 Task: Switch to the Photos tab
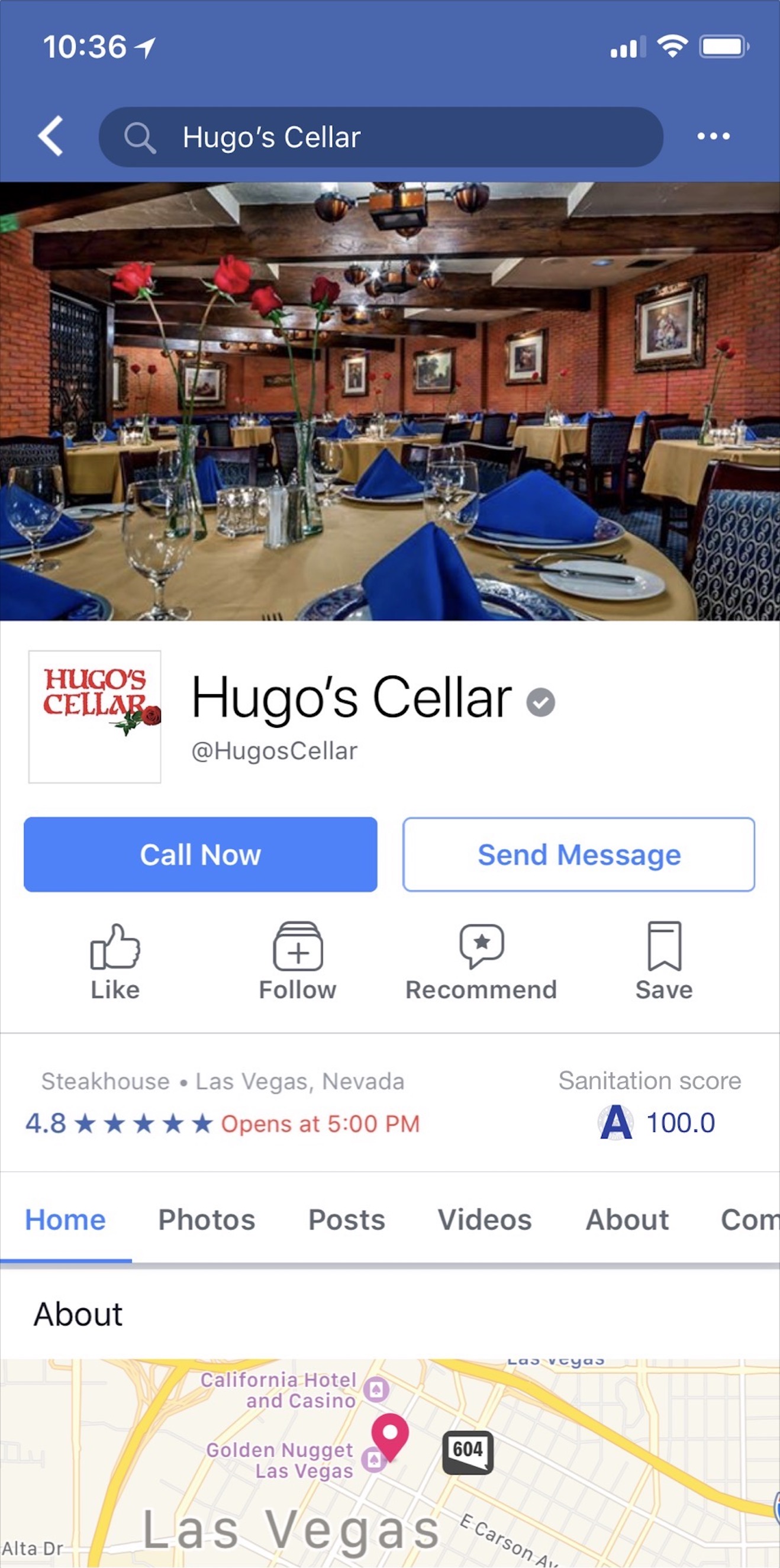pyautogui.click(x=207, y=1219)
